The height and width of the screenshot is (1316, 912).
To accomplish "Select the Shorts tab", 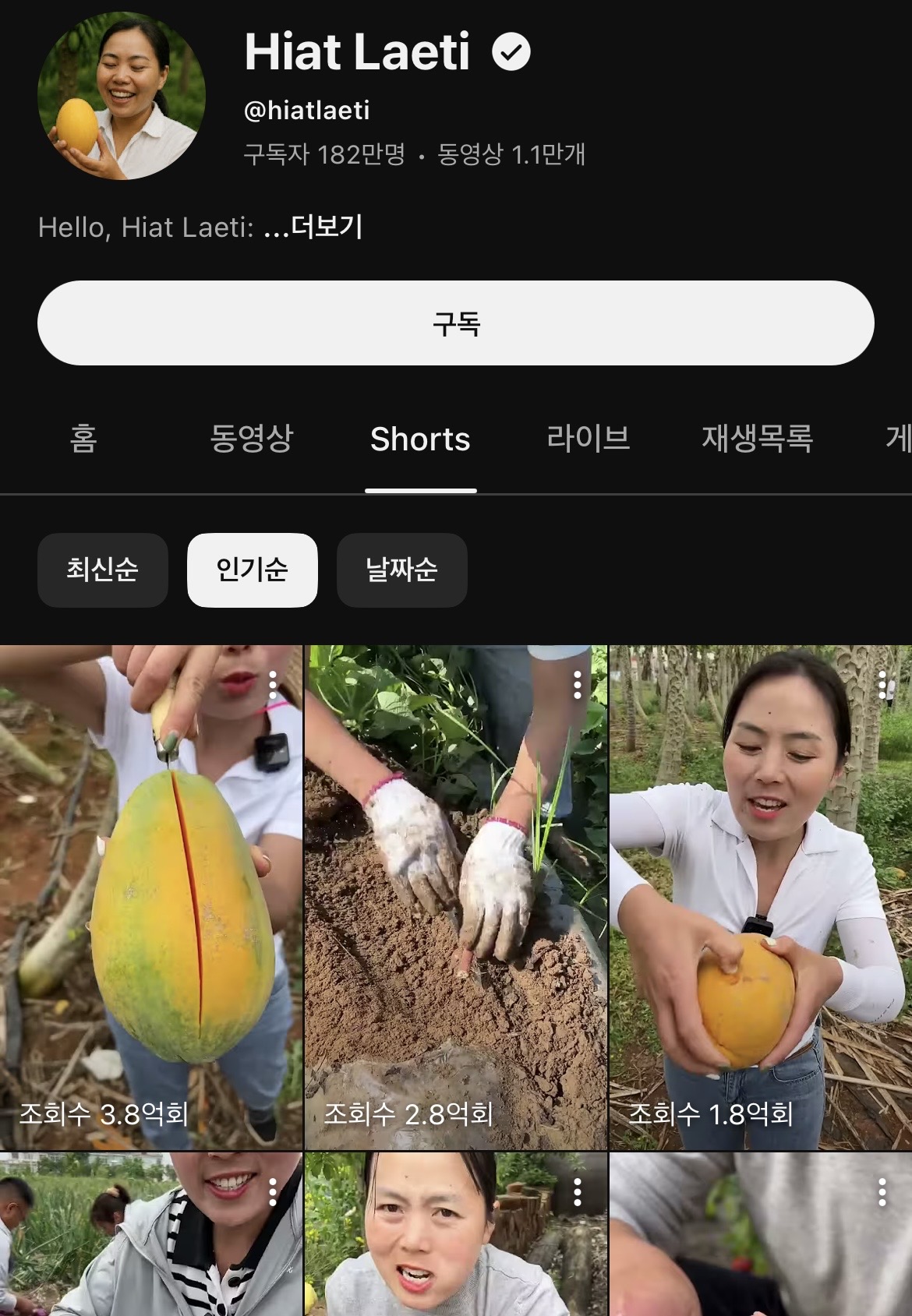I will pyautogui.click(x=420, y=439).
